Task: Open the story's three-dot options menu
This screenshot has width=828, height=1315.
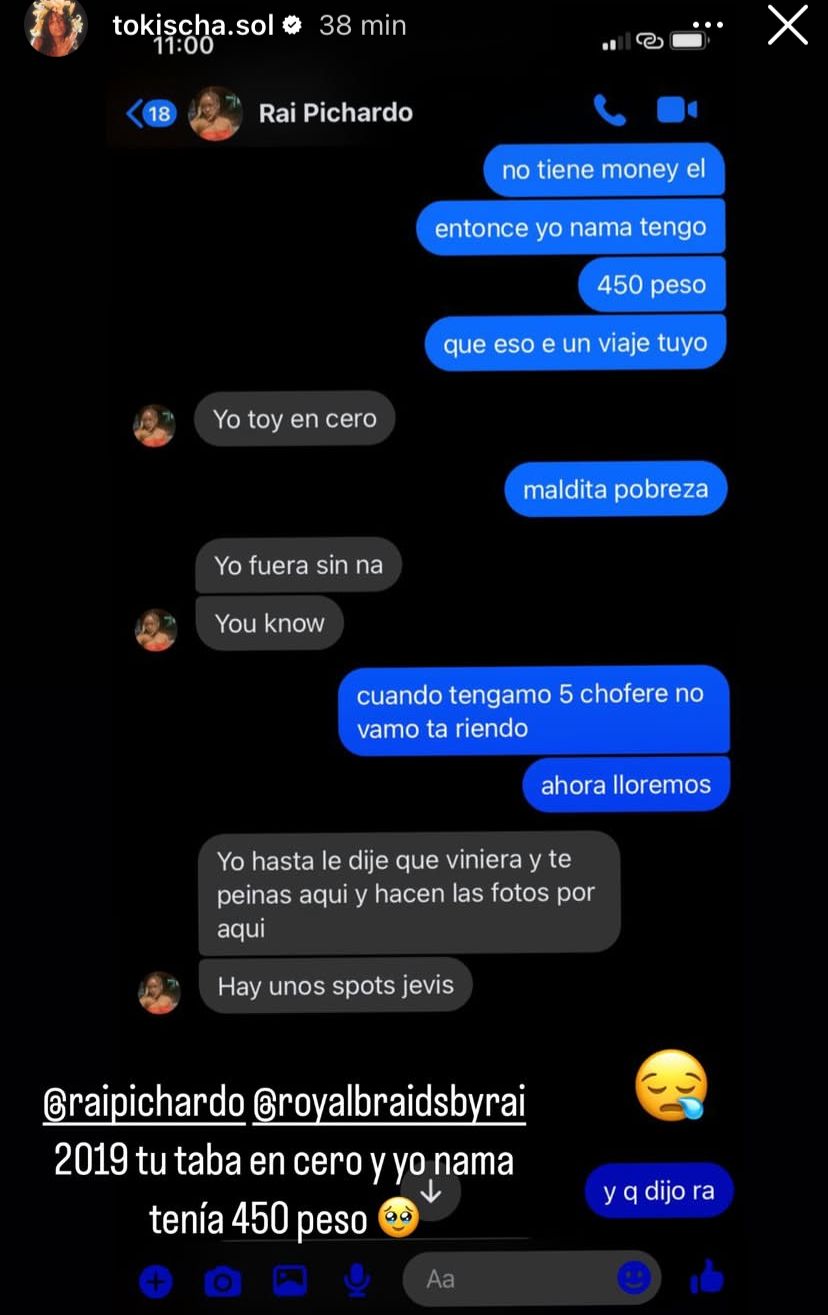Action: click(x=708, y=24)
